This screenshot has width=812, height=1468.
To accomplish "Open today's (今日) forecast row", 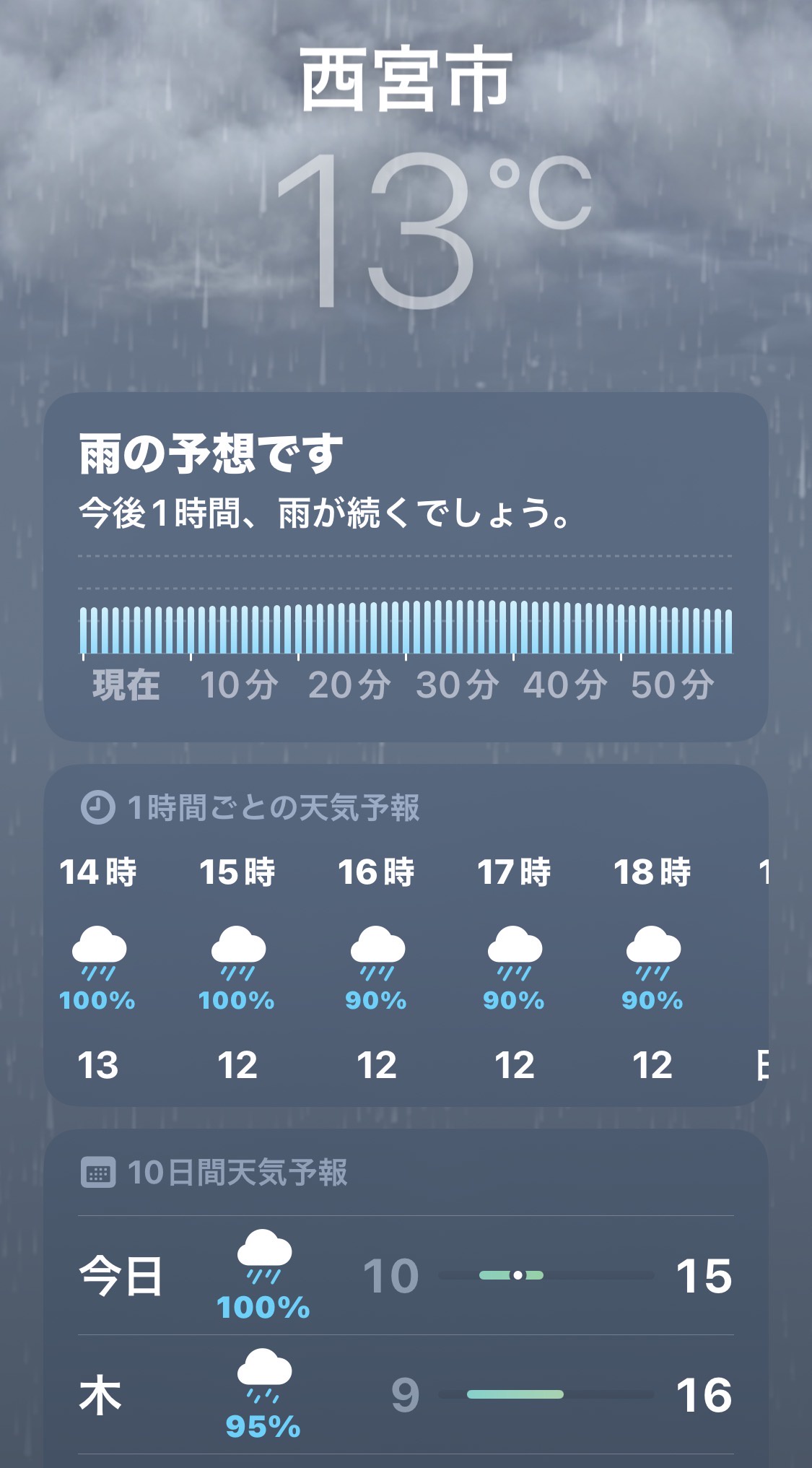I will coord(406,1276).
